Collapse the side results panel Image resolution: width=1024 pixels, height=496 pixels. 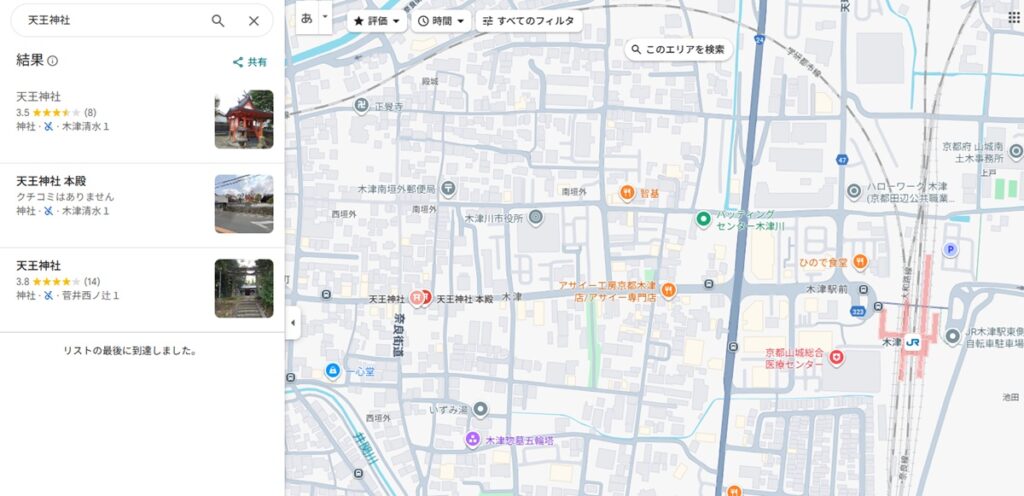292,322
